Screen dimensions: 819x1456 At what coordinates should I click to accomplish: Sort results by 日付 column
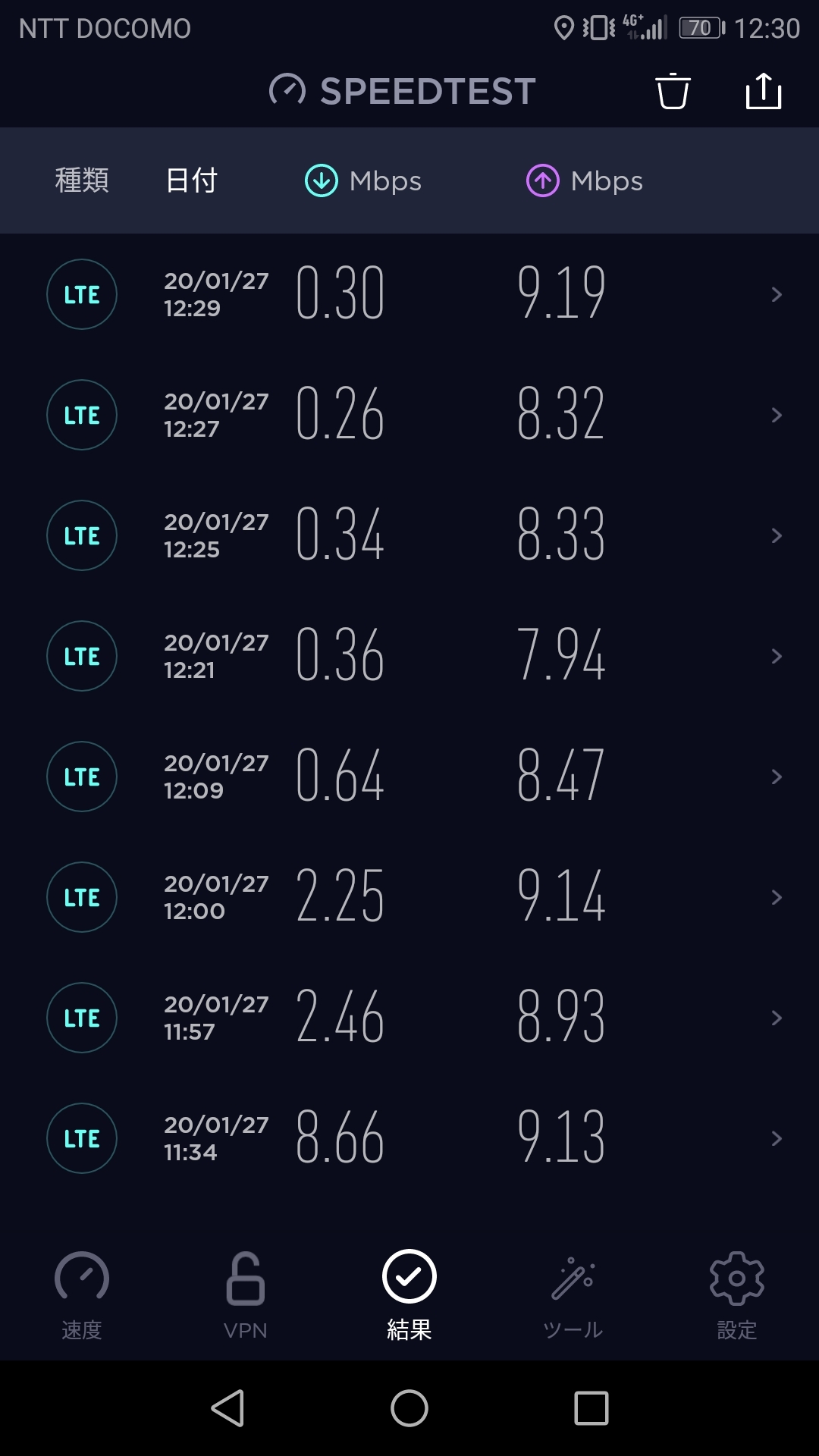coord(191,180)
